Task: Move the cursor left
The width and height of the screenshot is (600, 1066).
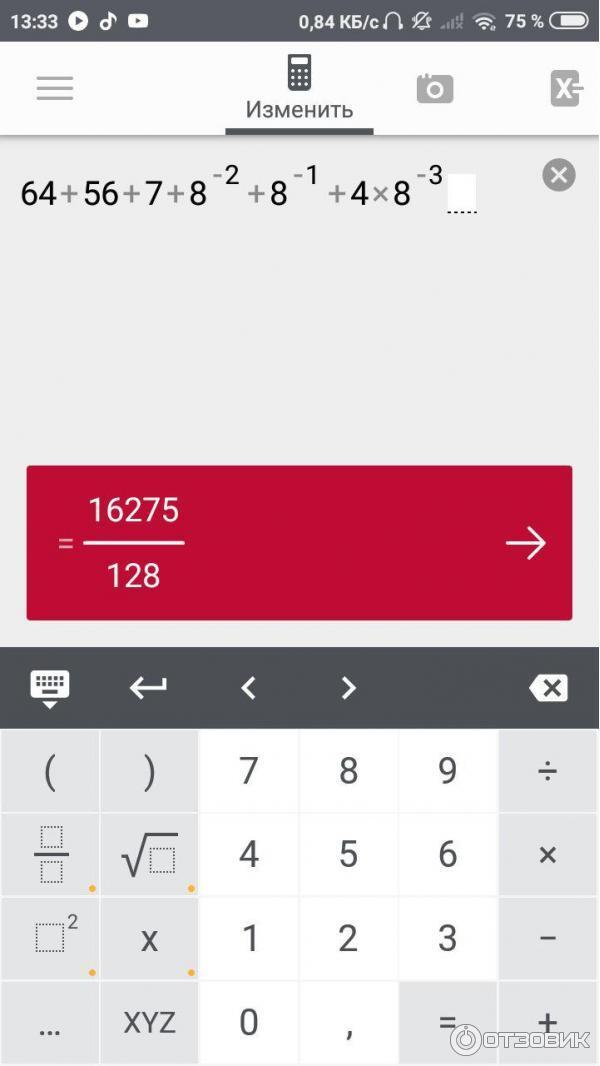Action: (248, 688)
